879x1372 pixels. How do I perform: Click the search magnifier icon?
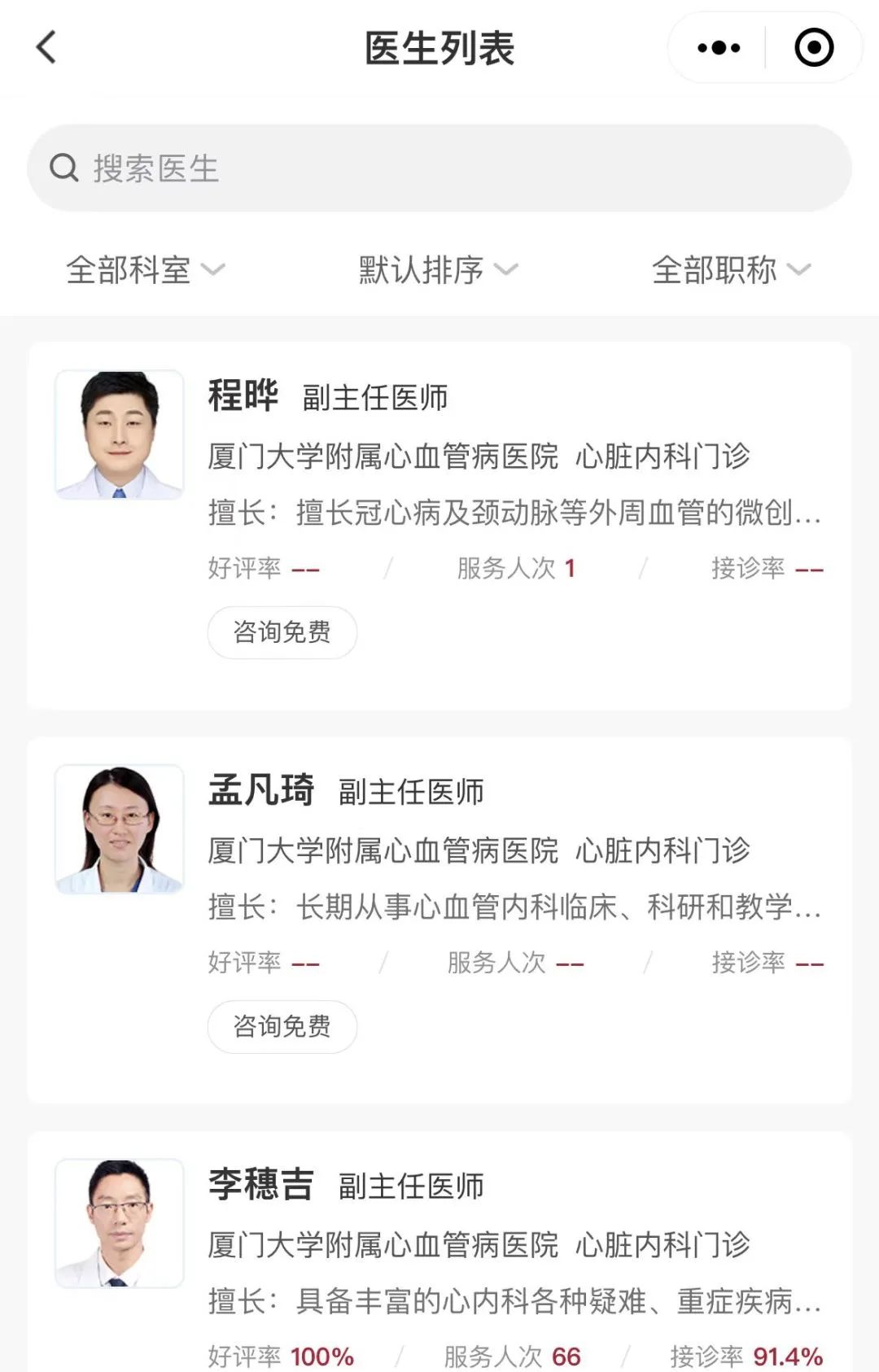(63, 168)
